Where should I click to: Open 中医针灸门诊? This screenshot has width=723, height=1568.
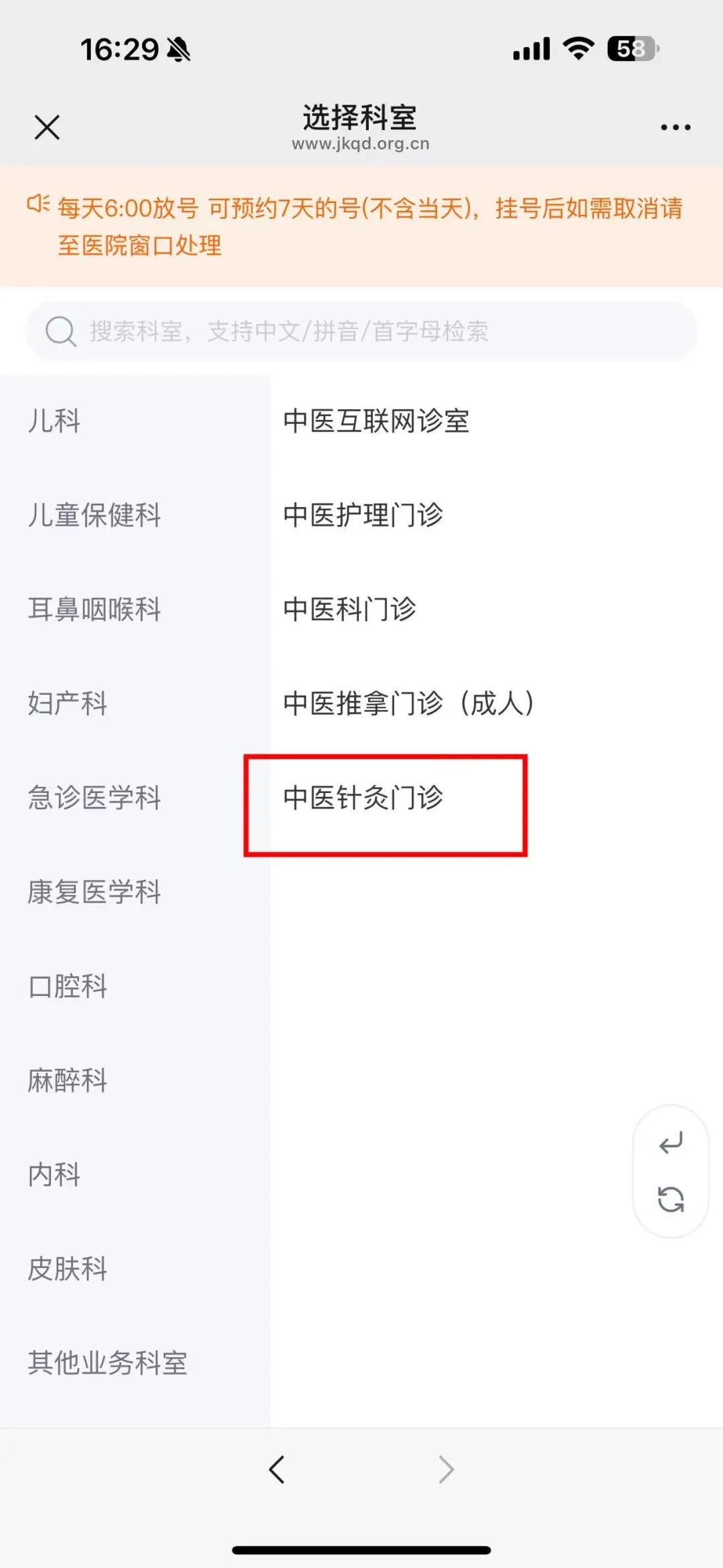496,798
